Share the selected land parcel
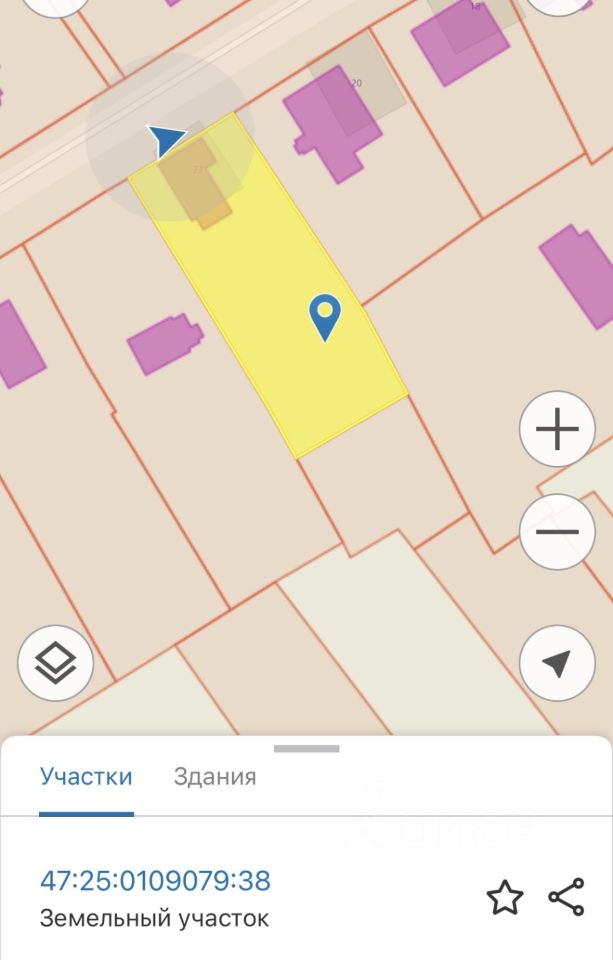Screen dimensions: 613x960 (567, 897)
